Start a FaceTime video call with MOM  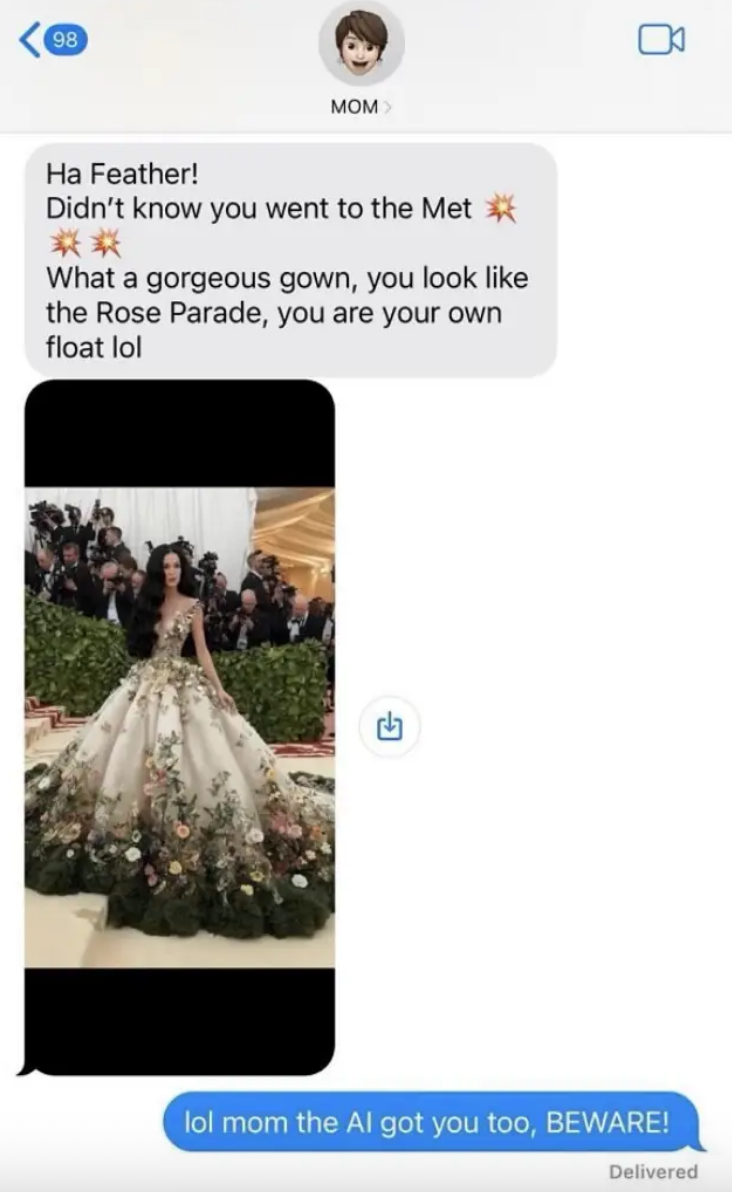click(x=662, y=40)
